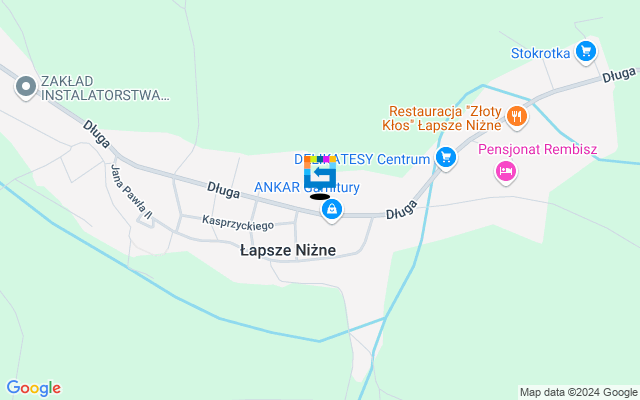Select the Restauracja Złoty Kłos marker
640x400 pixels.
[x=516, y=116]
